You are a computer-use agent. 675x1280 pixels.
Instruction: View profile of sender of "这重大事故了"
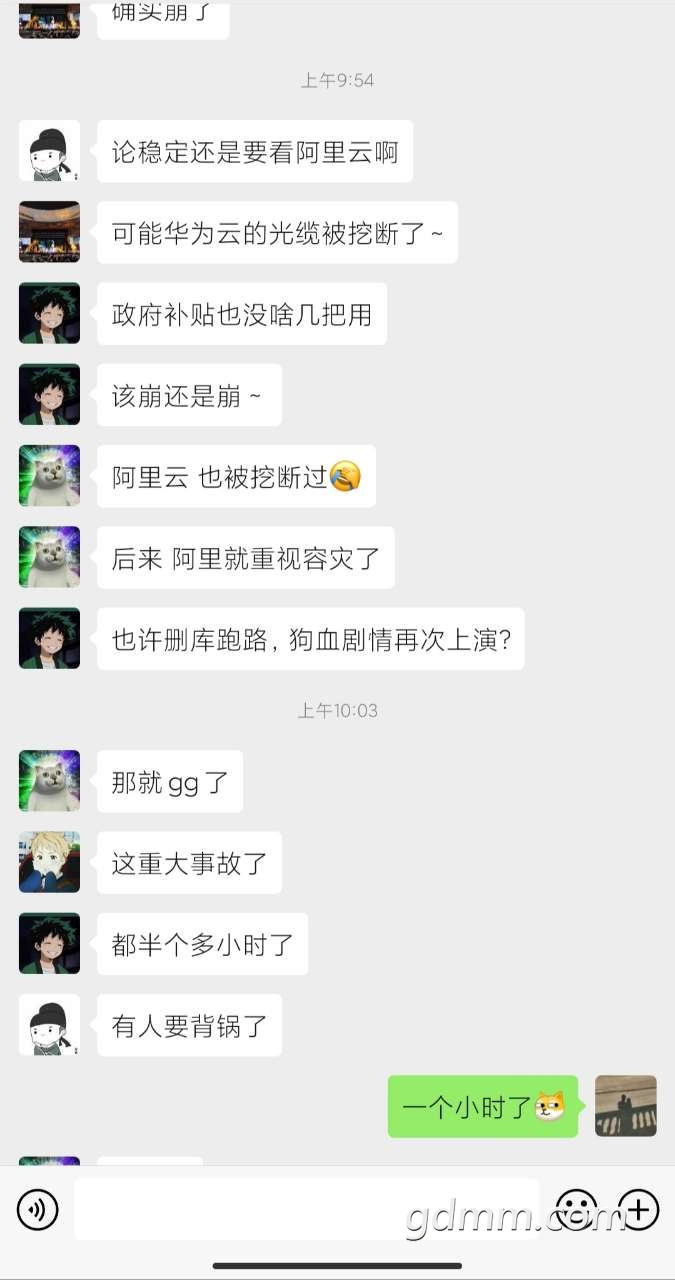pyautogui.click(x=49, y=862)
